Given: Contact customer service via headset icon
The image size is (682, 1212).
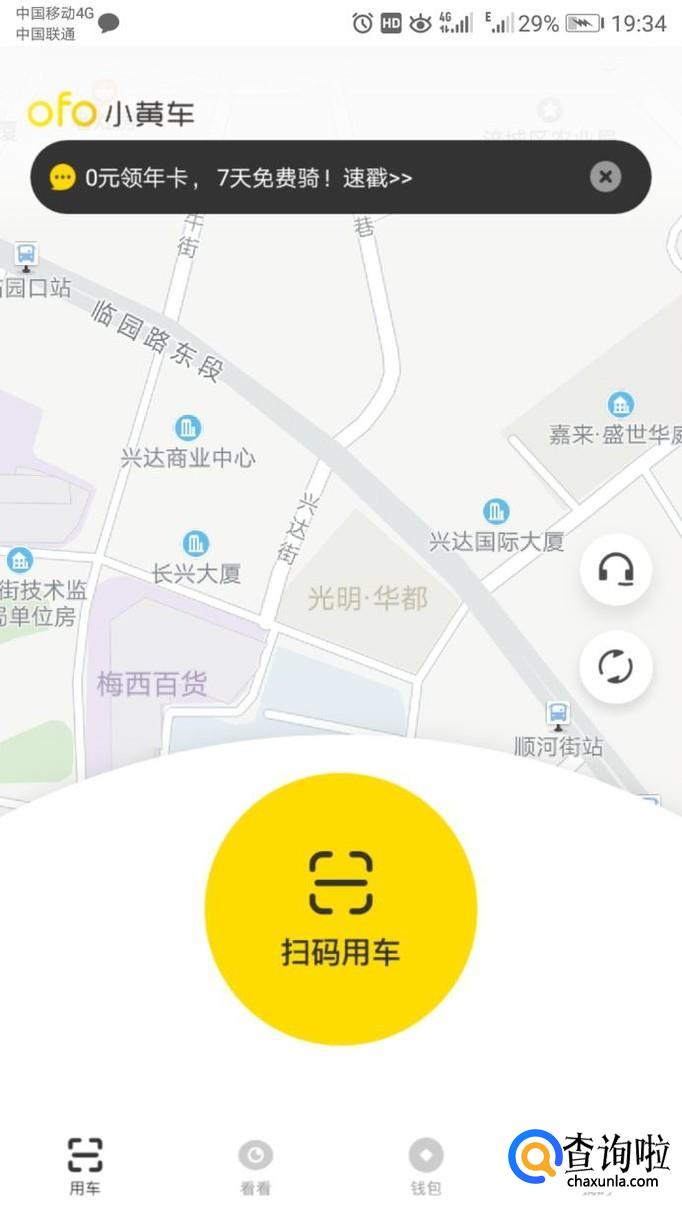Looking at the screenshot, I should [616, 570].
